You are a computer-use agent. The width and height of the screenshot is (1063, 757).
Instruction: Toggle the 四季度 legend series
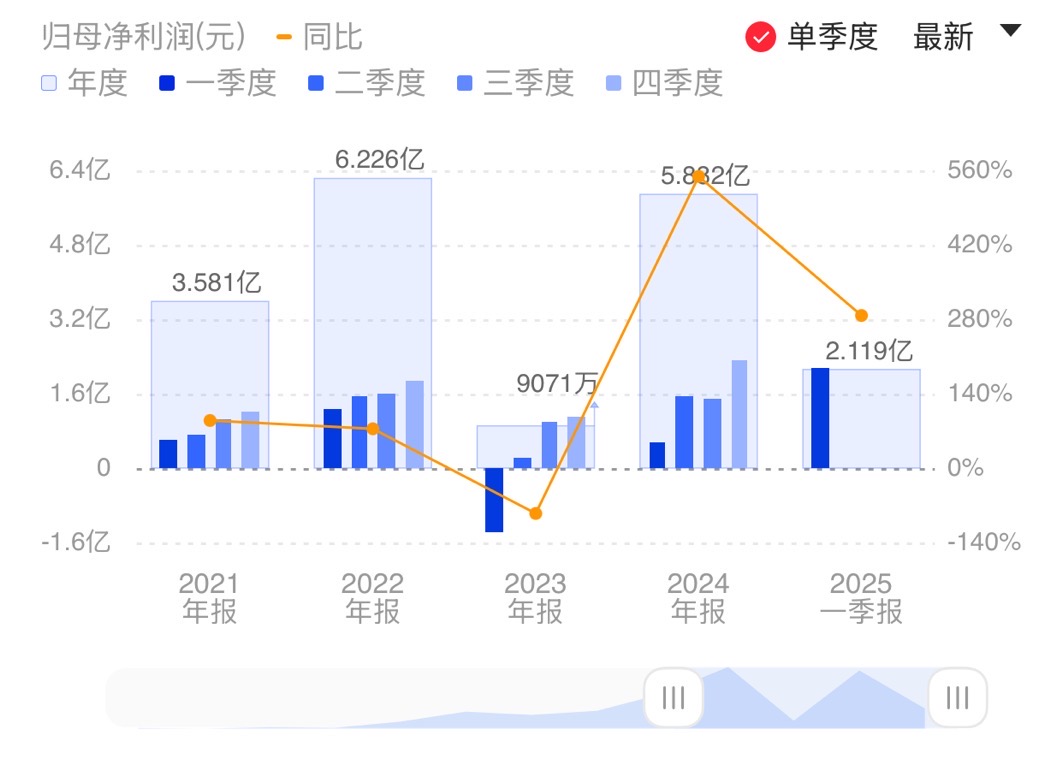point(664,83)
